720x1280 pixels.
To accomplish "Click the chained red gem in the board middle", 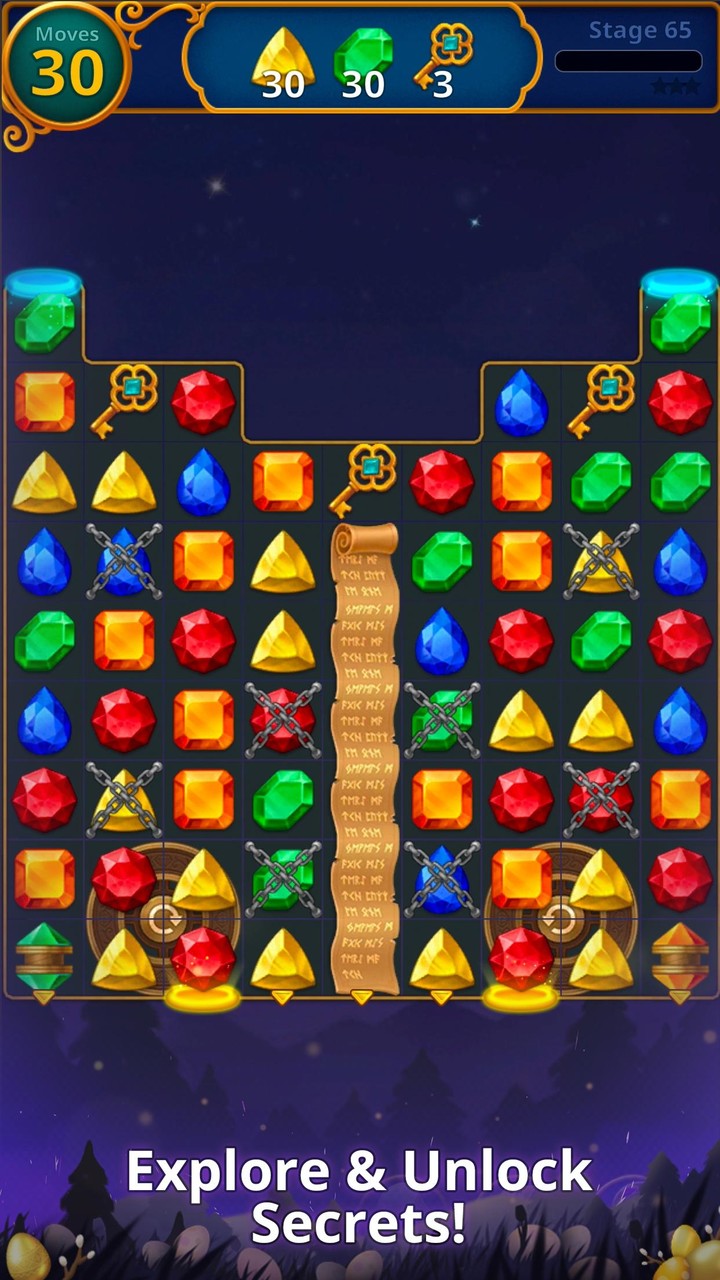I will coord(282,722).
